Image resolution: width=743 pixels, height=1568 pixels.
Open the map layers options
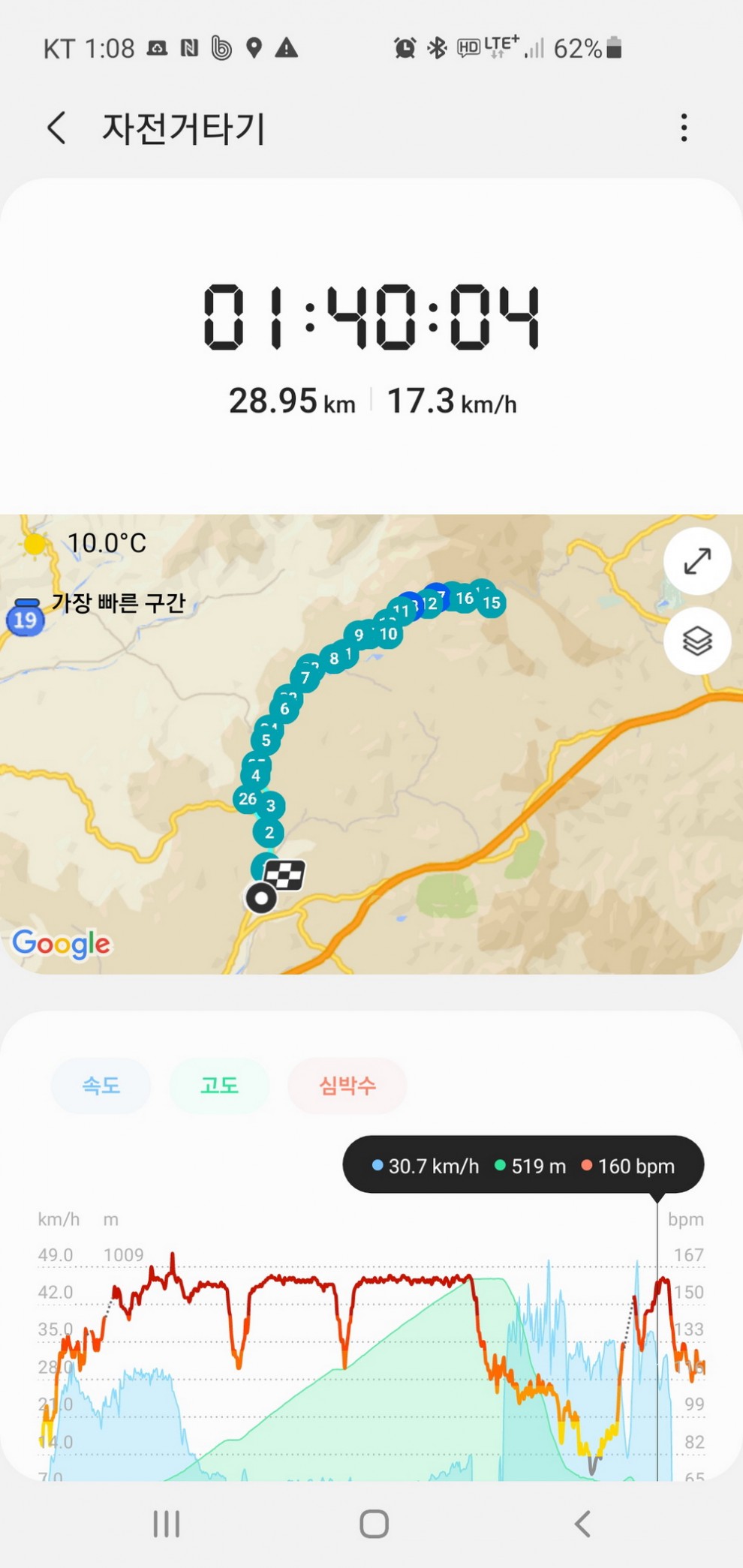click(697, 641)
